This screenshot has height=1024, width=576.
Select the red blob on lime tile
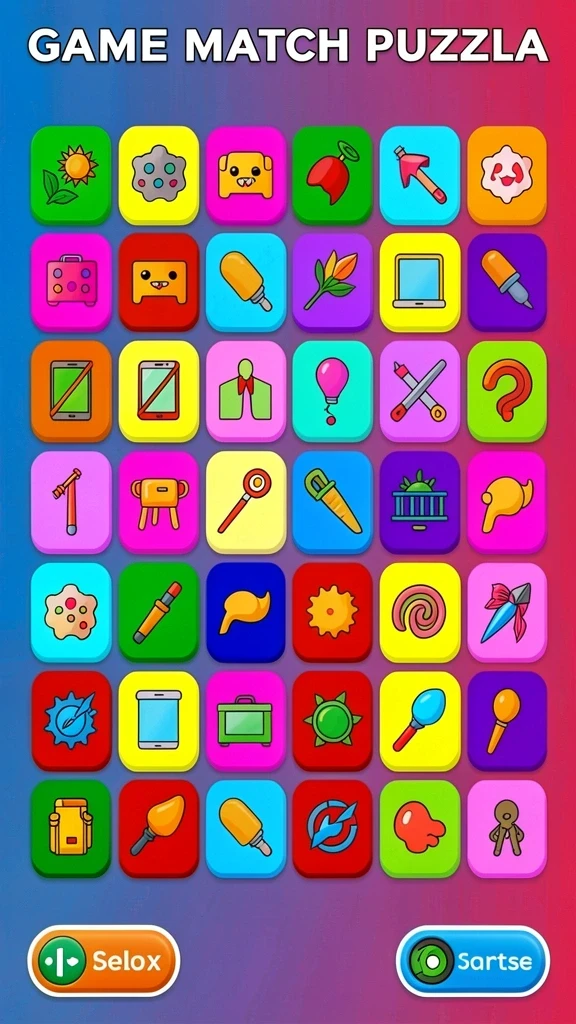419,828
